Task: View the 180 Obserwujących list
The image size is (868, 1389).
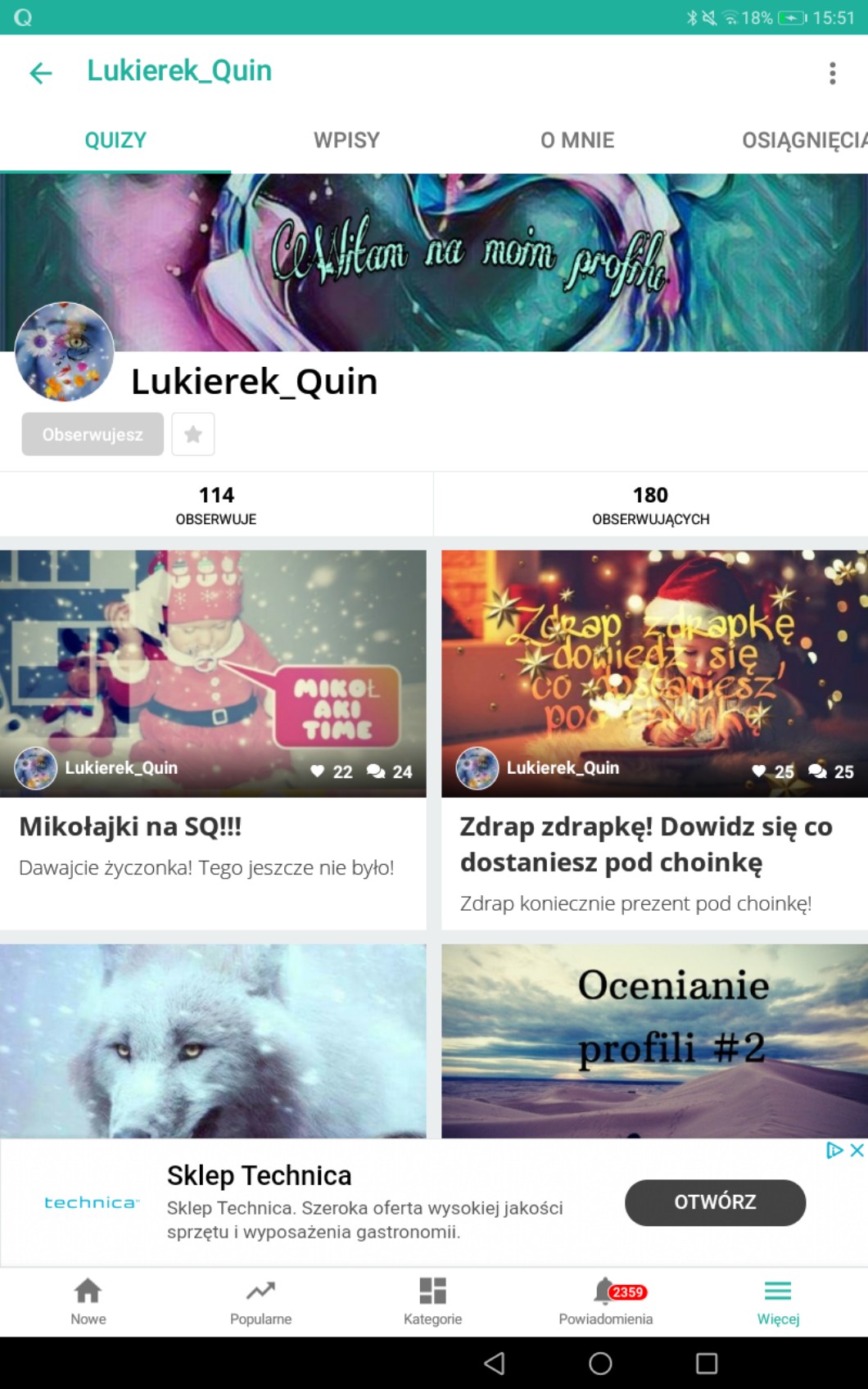Action: click(651, 504)
